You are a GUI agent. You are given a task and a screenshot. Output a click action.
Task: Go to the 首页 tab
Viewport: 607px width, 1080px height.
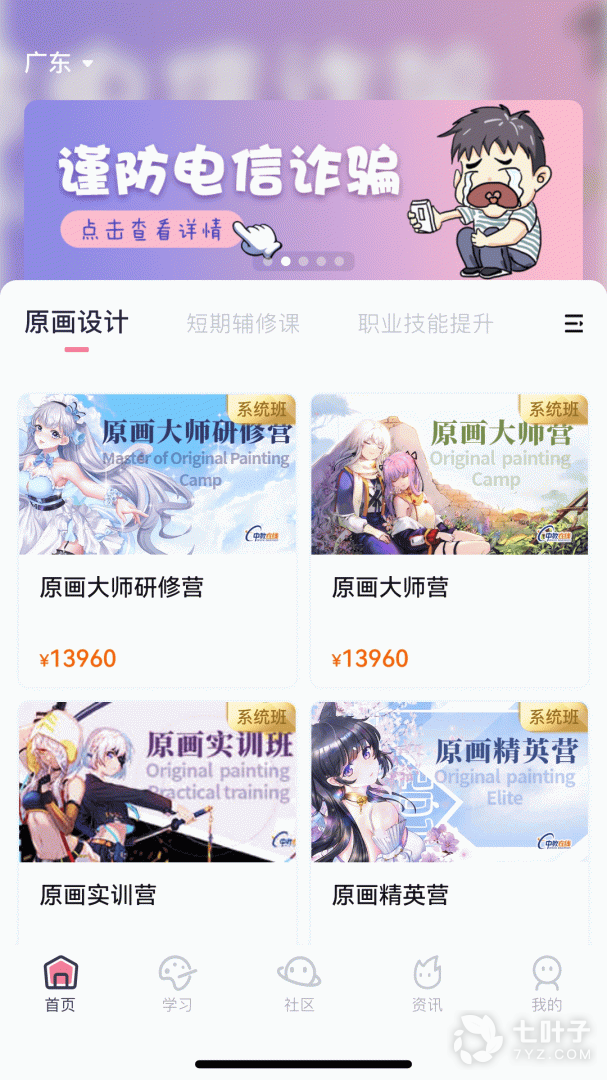click(x=61, y=984)
